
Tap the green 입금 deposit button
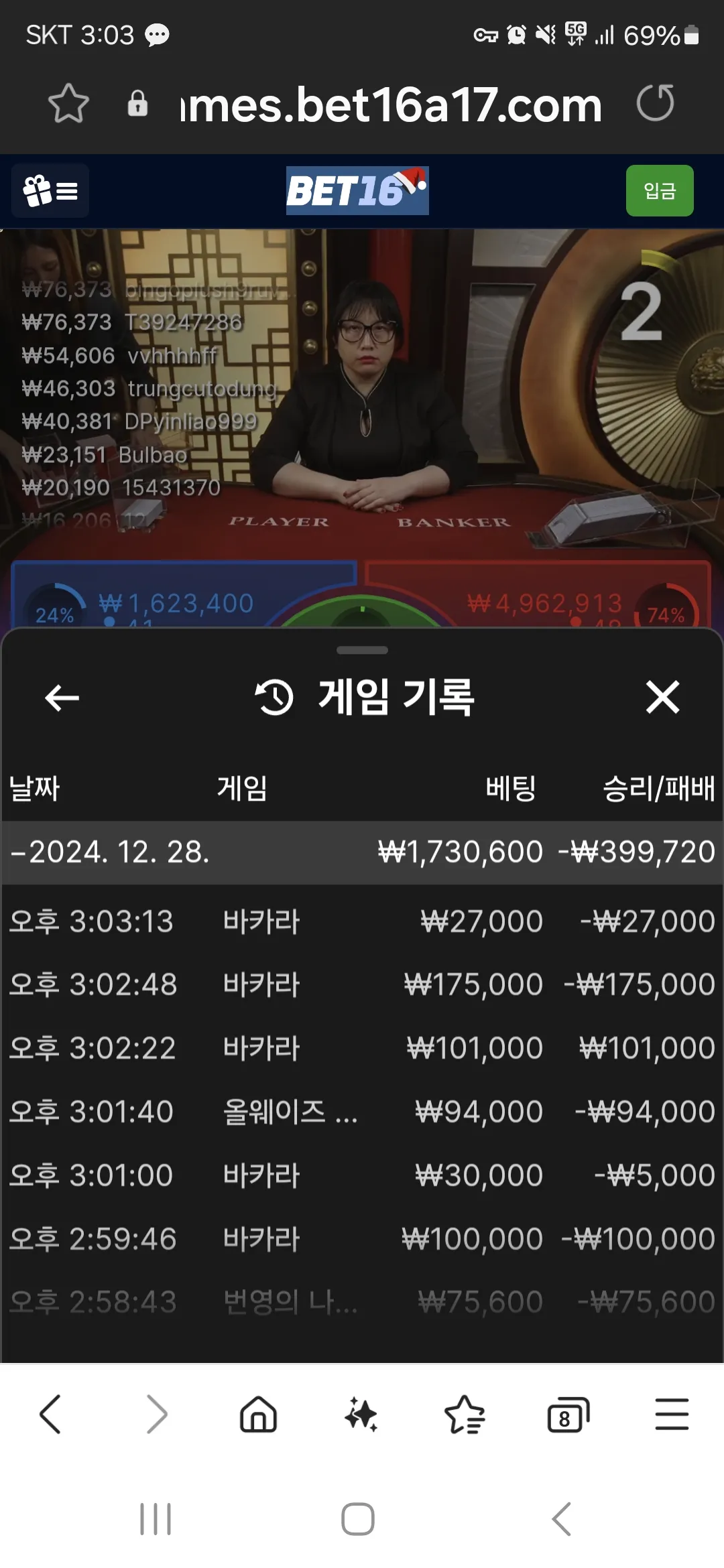click(660, 191)
